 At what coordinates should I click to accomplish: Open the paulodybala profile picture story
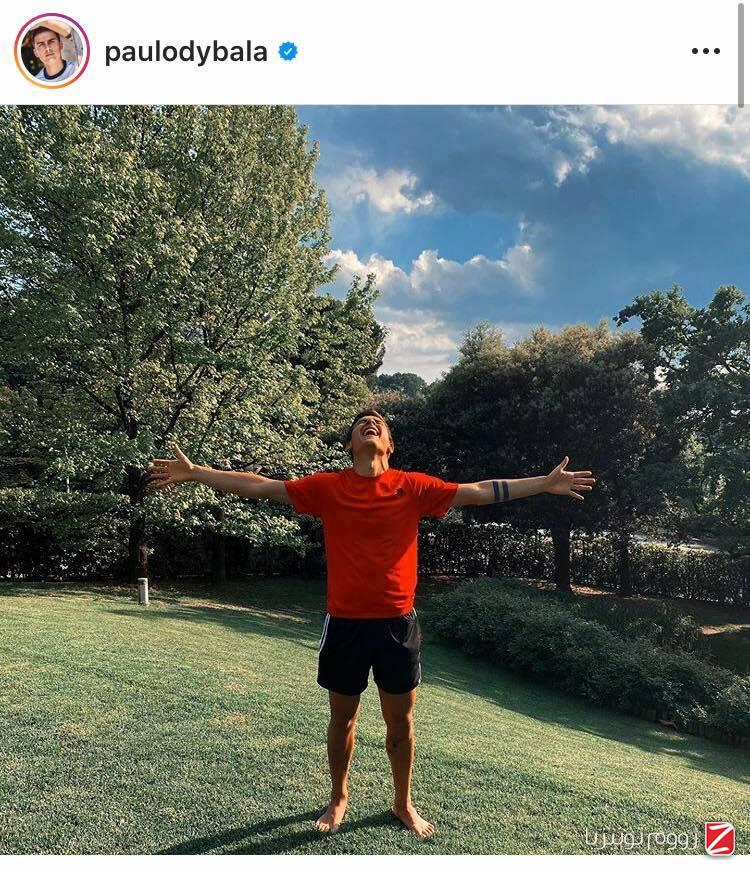(x=52, y=51)
